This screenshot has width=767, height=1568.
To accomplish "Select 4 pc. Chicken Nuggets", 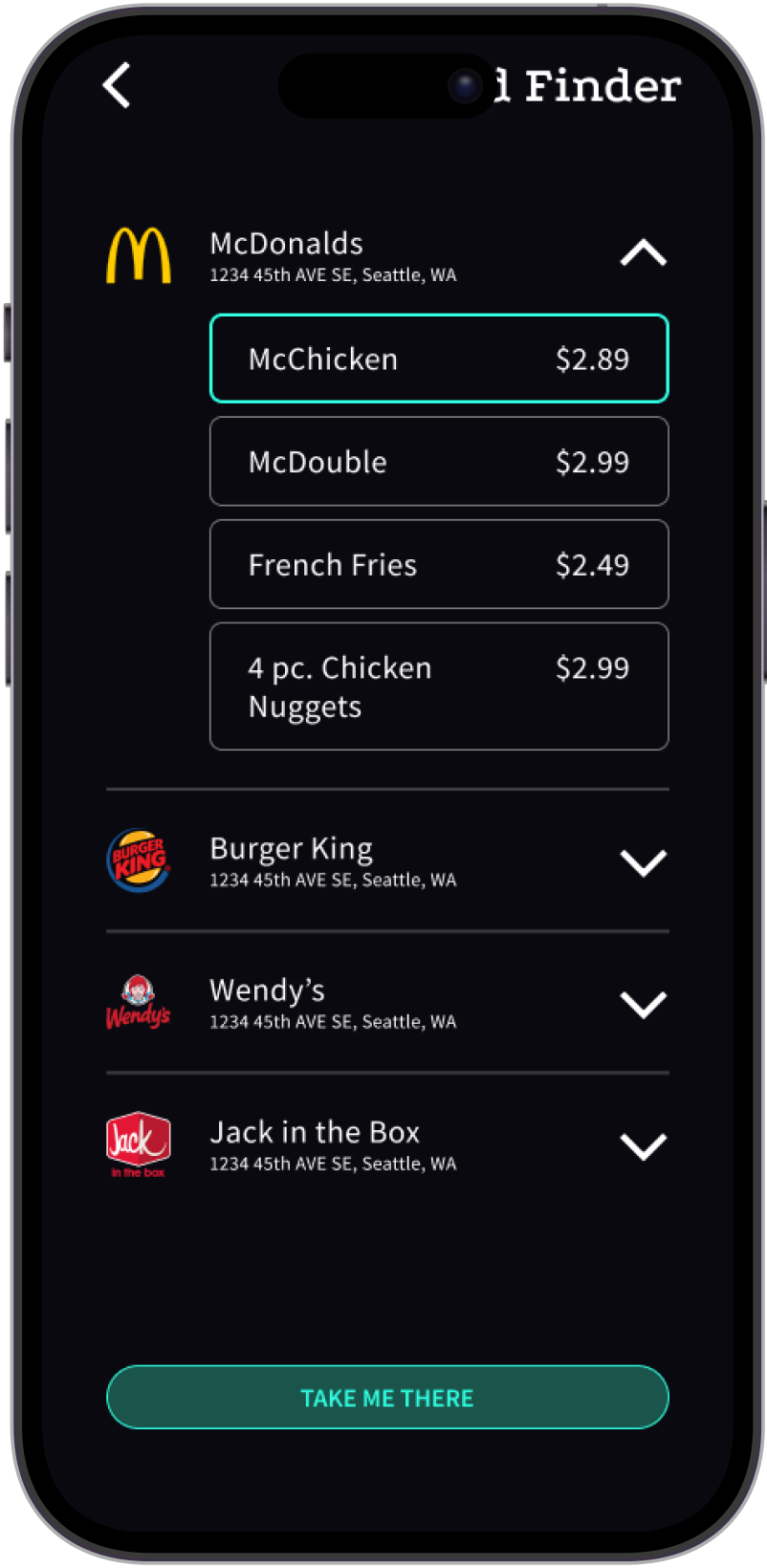I will pos(439,686).
